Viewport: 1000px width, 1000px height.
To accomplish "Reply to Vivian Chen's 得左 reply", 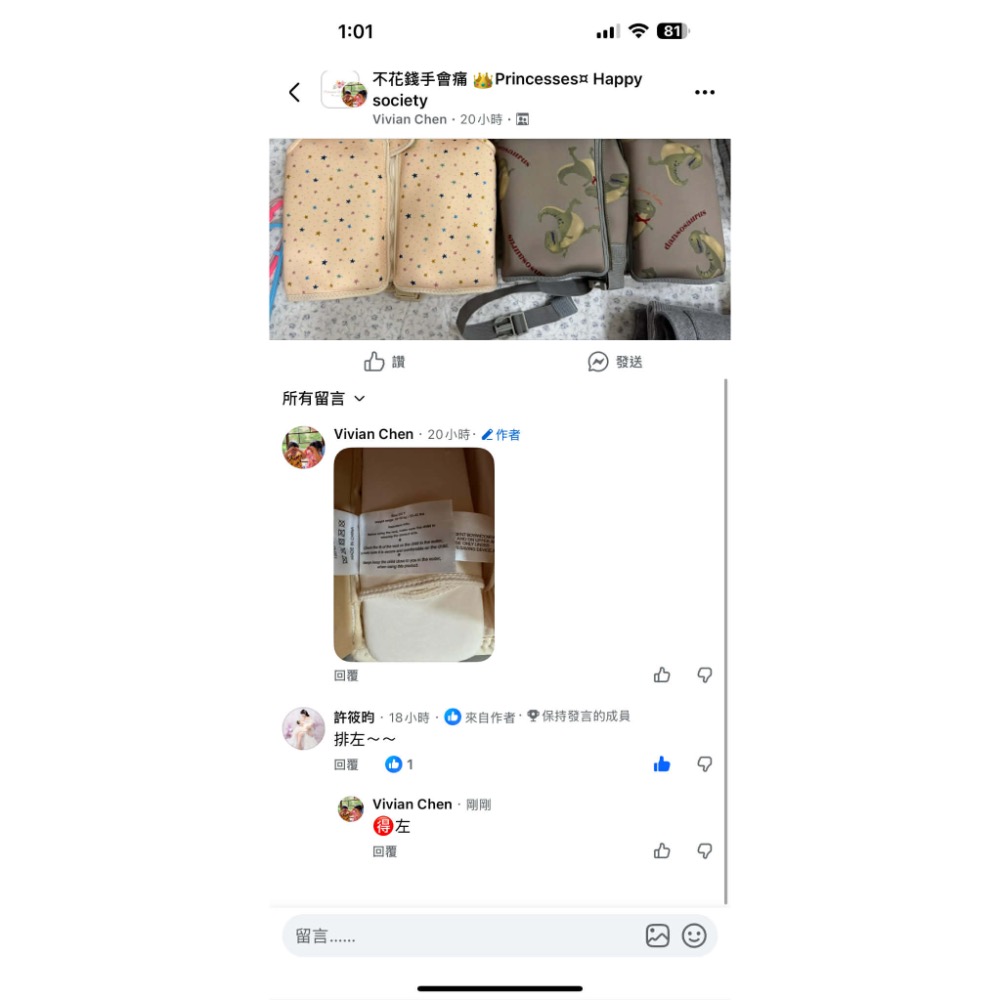I will [385, 851].
